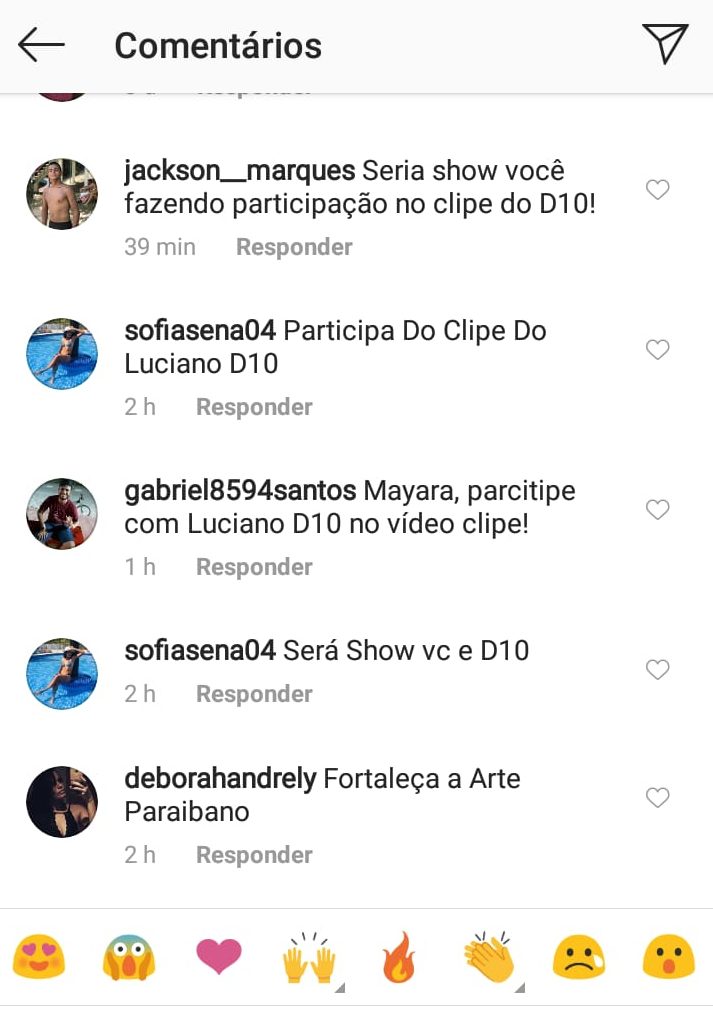
Task: Add the pink heart emoji
Action: click(219, 958)
